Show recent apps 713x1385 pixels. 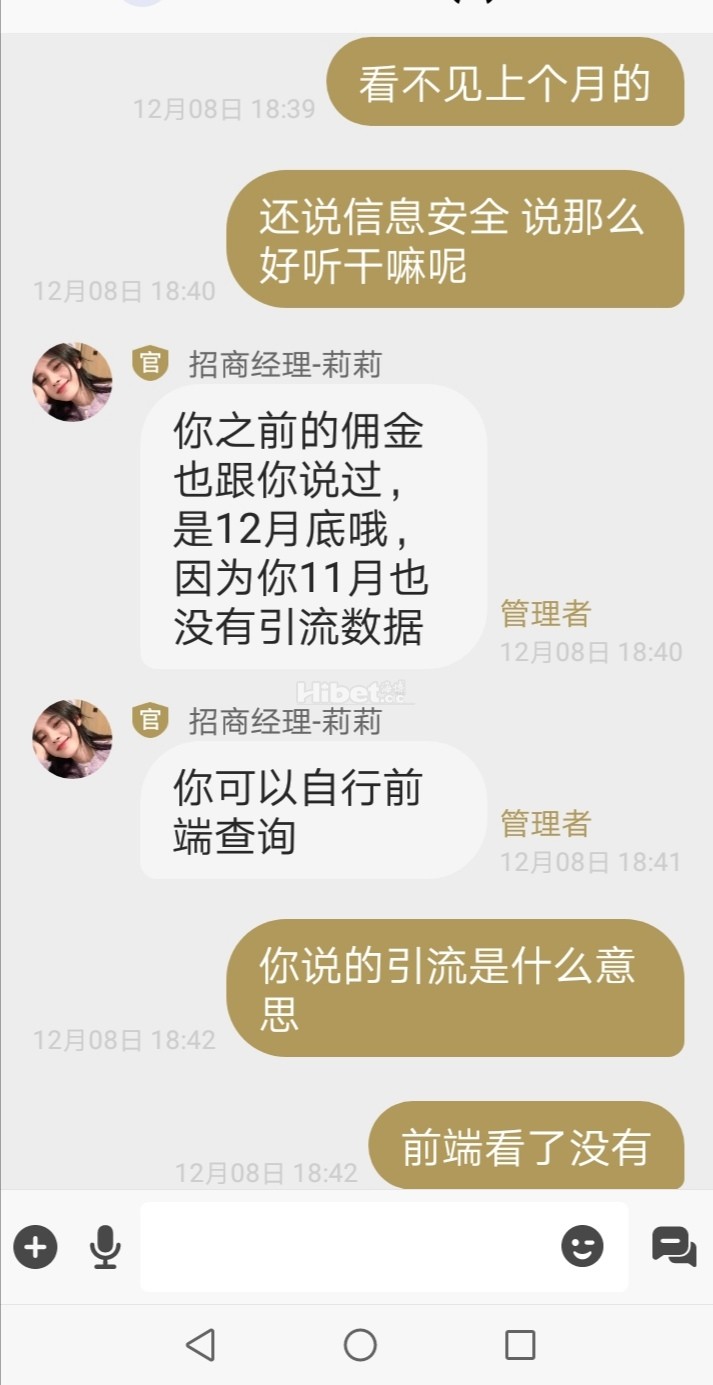click(x=520, y=1345)
